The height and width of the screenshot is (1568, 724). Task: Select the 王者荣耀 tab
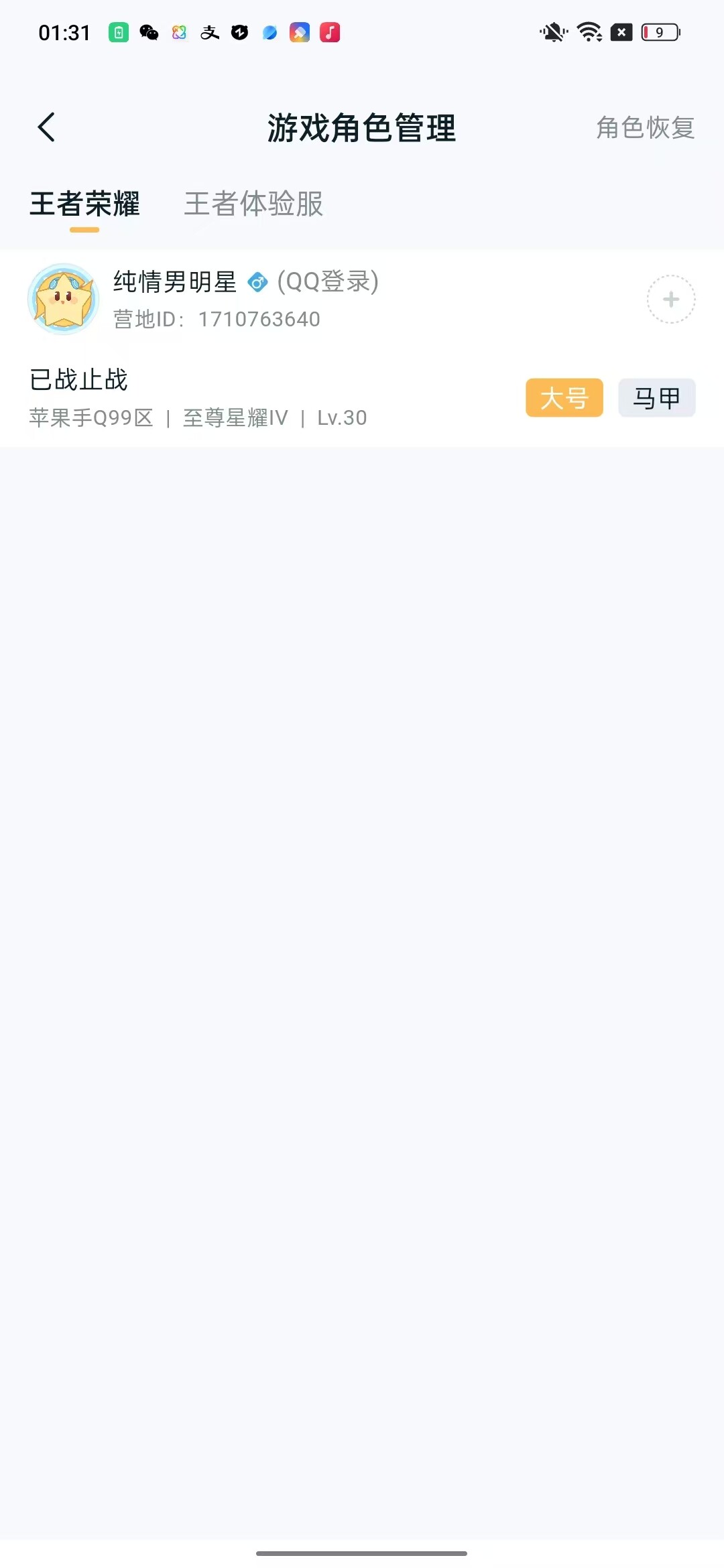click(84, 204)
